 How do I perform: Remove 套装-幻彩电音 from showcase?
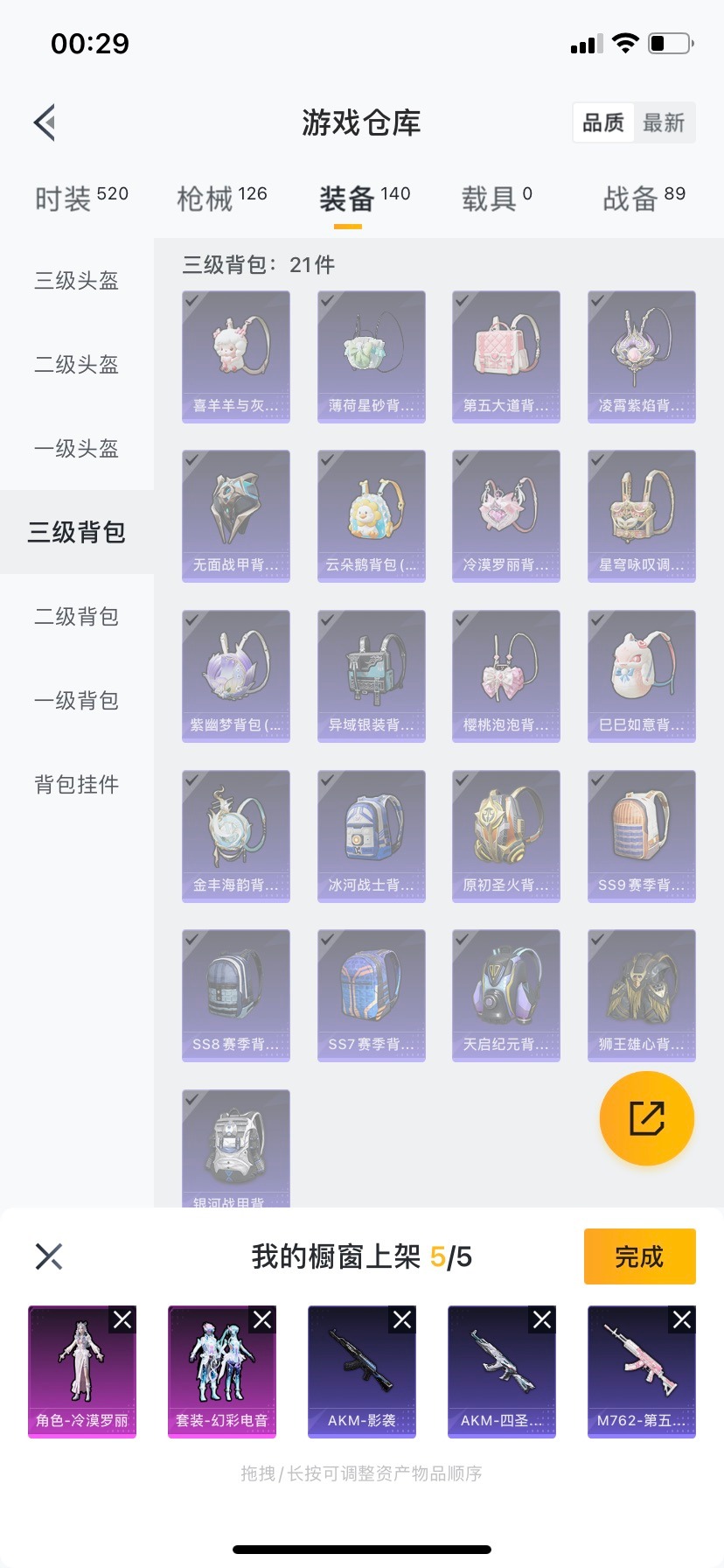click(262, 1319)
